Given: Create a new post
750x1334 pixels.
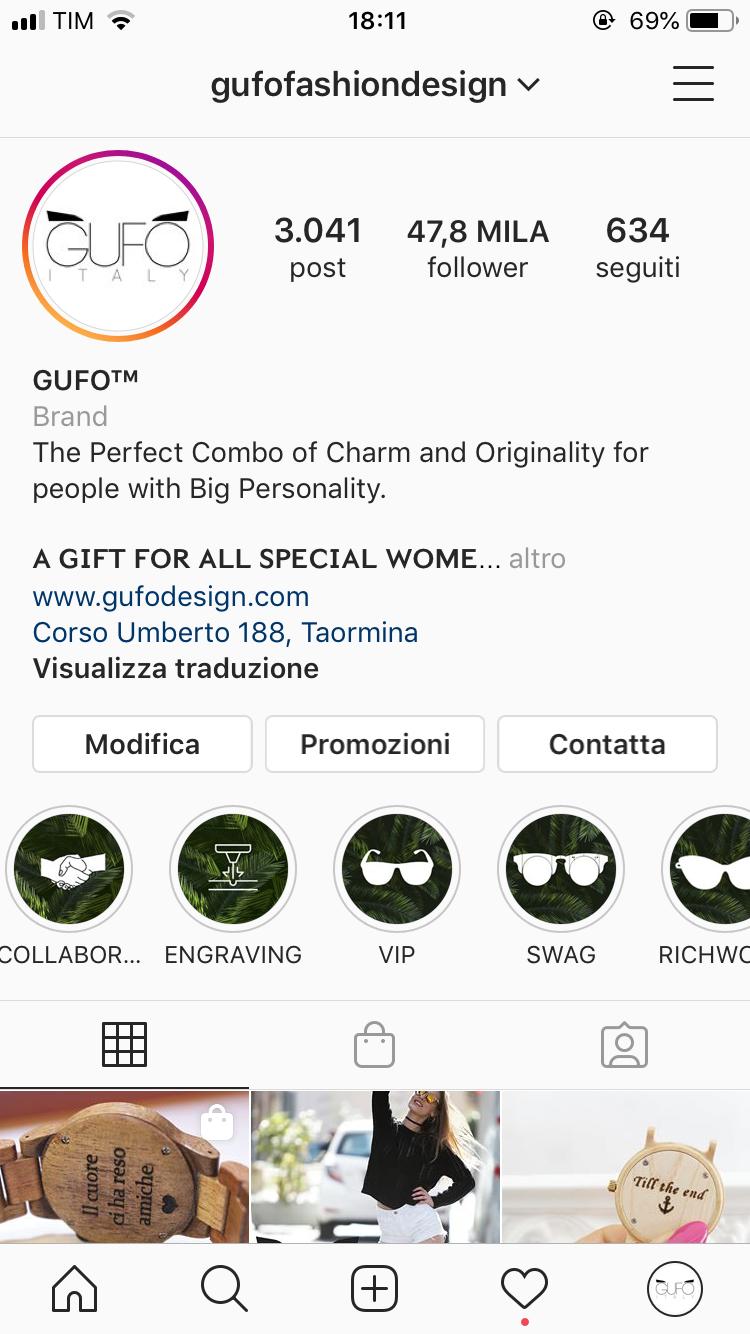Looking at the screenshot, I should coord(375,1289).
